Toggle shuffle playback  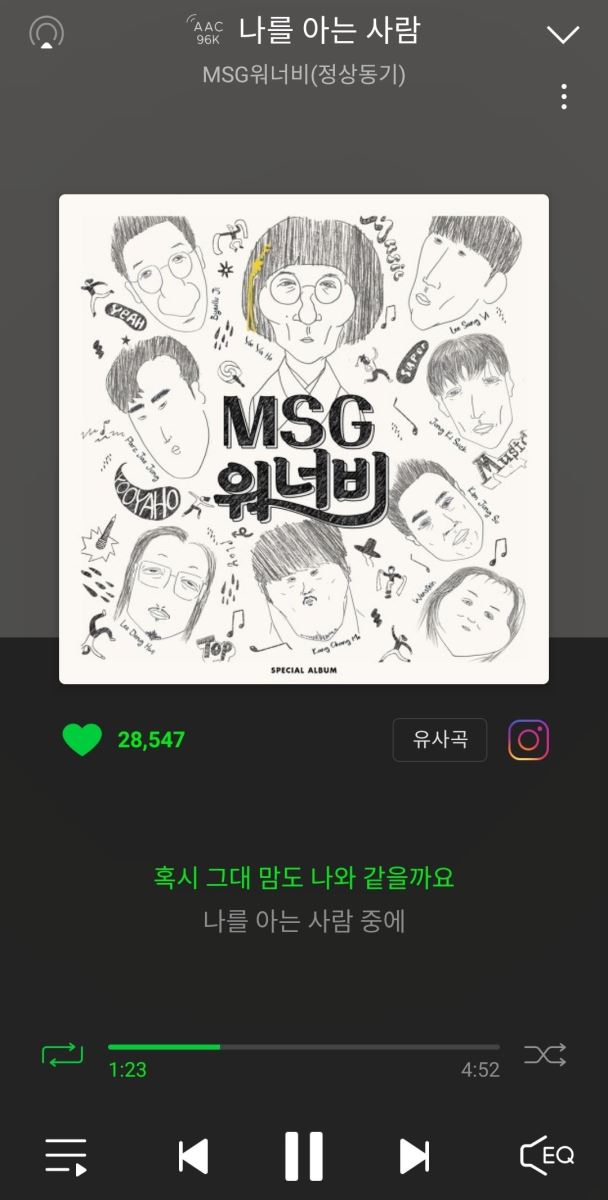pyautogui.click(x=545, y=1054)
